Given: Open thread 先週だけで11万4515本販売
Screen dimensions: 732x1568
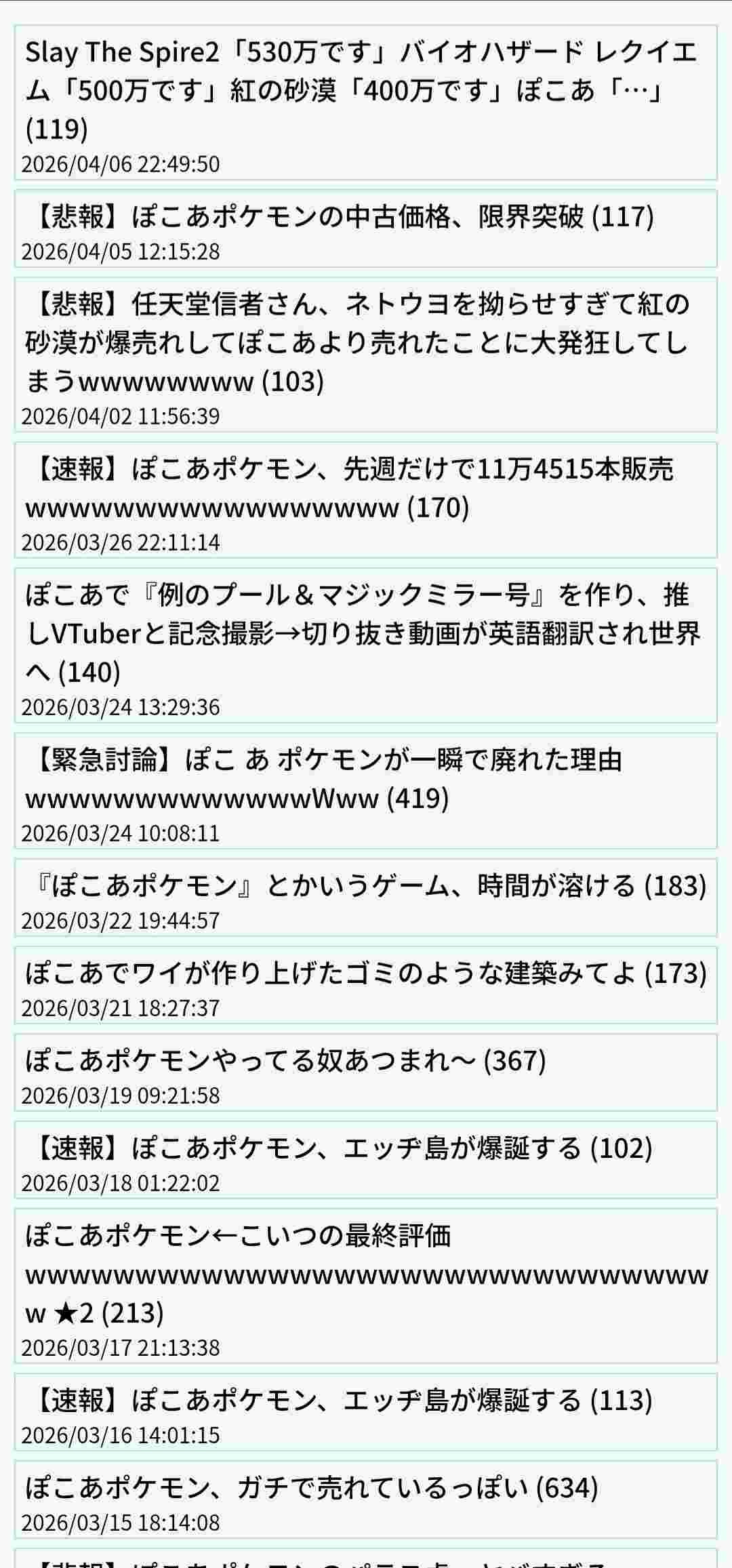Looking at the screenshot, I should 350,488.
